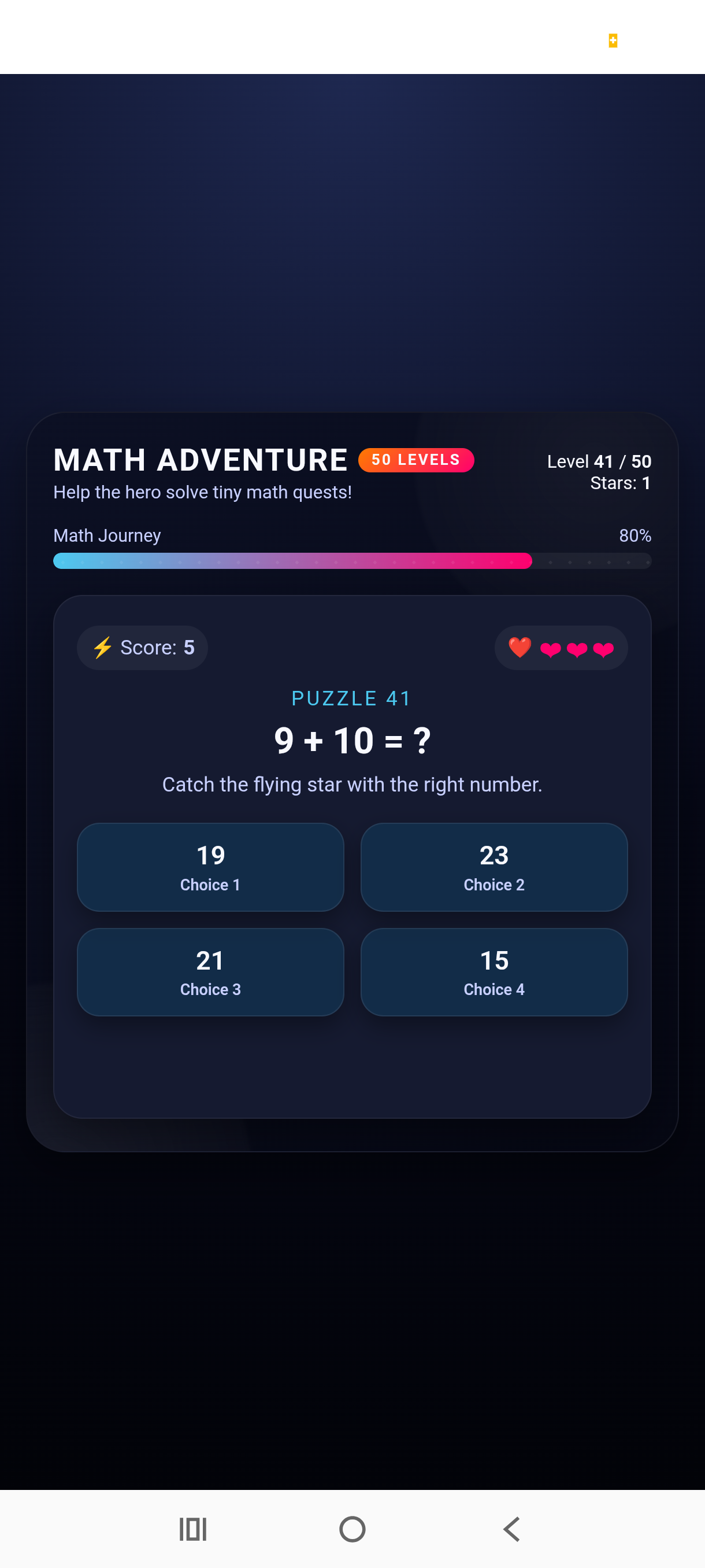This screenshot has height=1568, width=705.
Task: Click the red heart life indicator
Action: [519, 647]
